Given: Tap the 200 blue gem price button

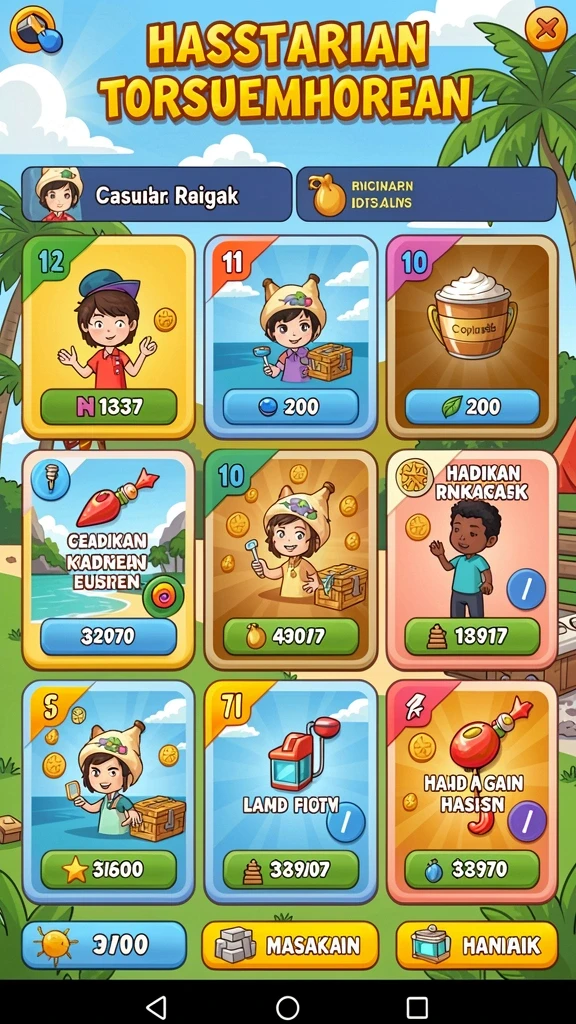Looking at the screenshot, I should tap(291, 407).
